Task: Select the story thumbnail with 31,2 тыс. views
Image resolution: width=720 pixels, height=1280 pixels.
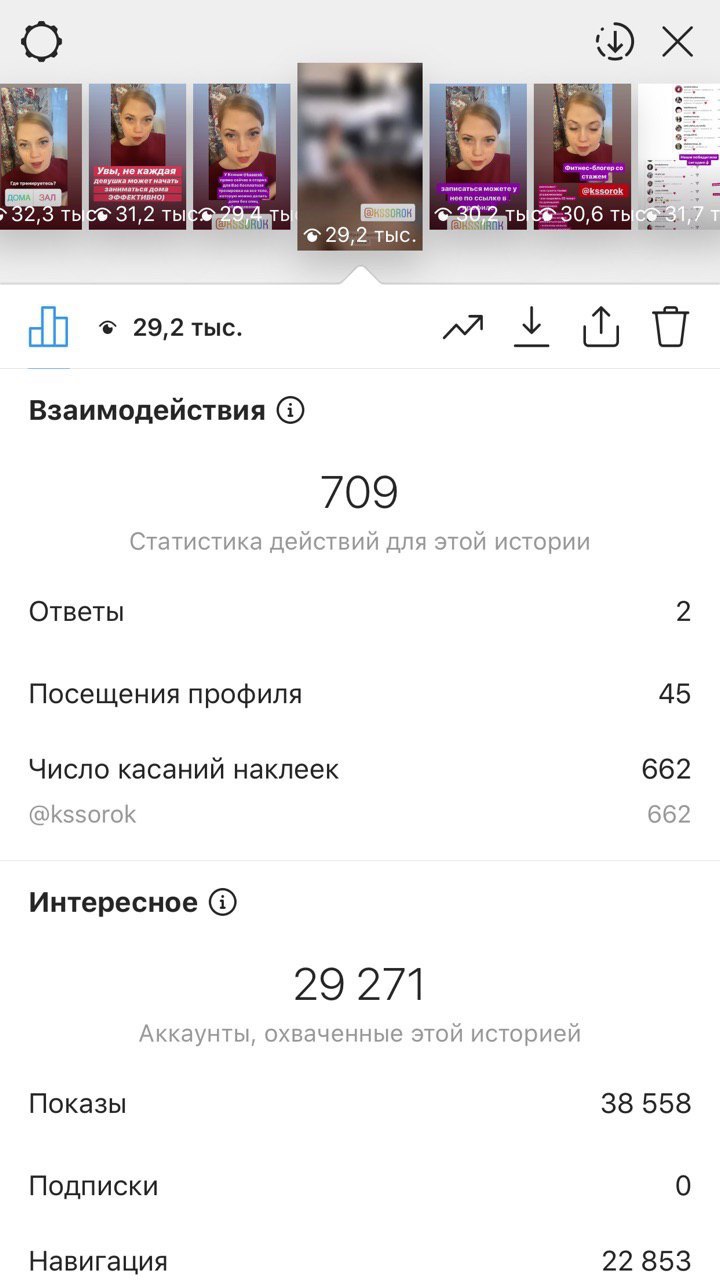Action: [137, 157]
